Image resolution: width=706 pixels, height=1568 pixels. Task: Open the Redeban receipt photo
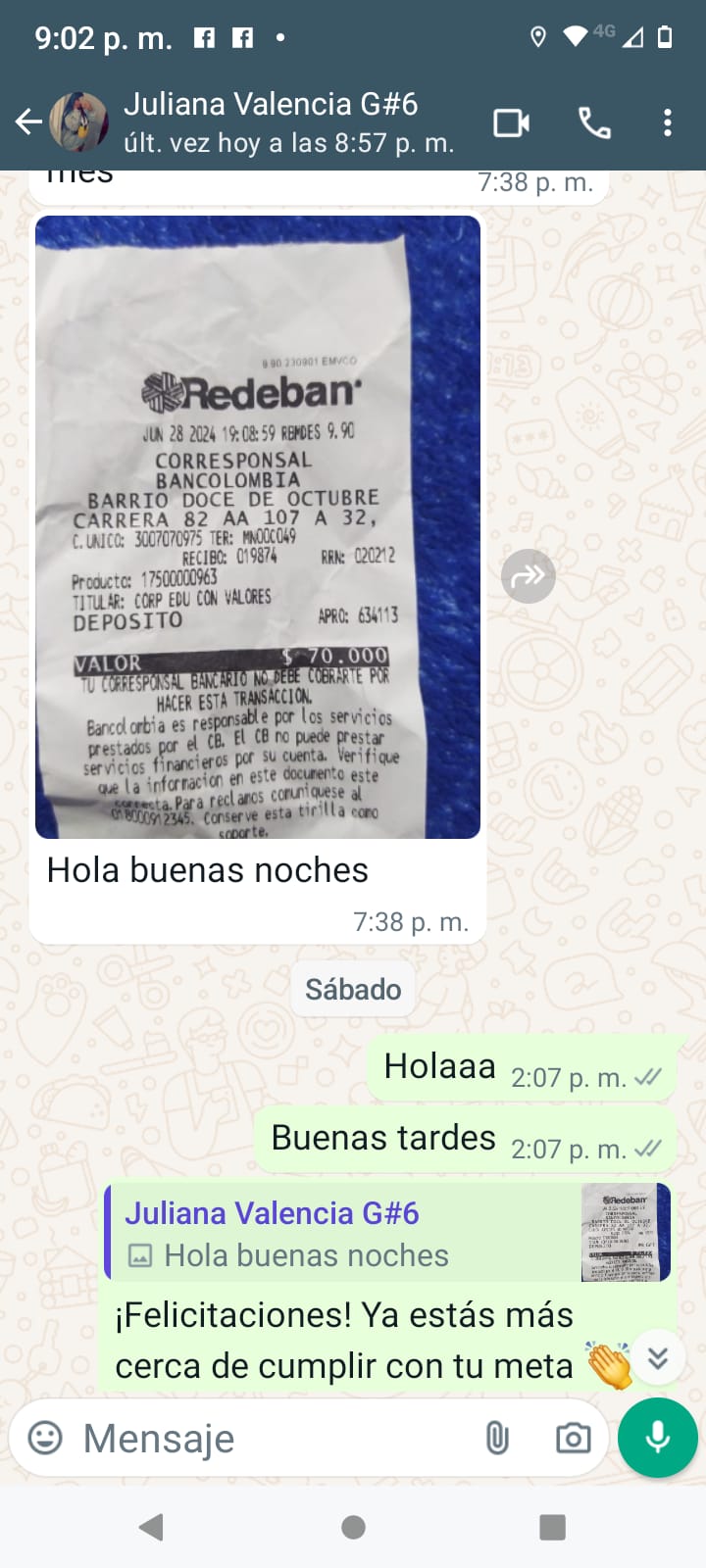(x=257, y=526)
